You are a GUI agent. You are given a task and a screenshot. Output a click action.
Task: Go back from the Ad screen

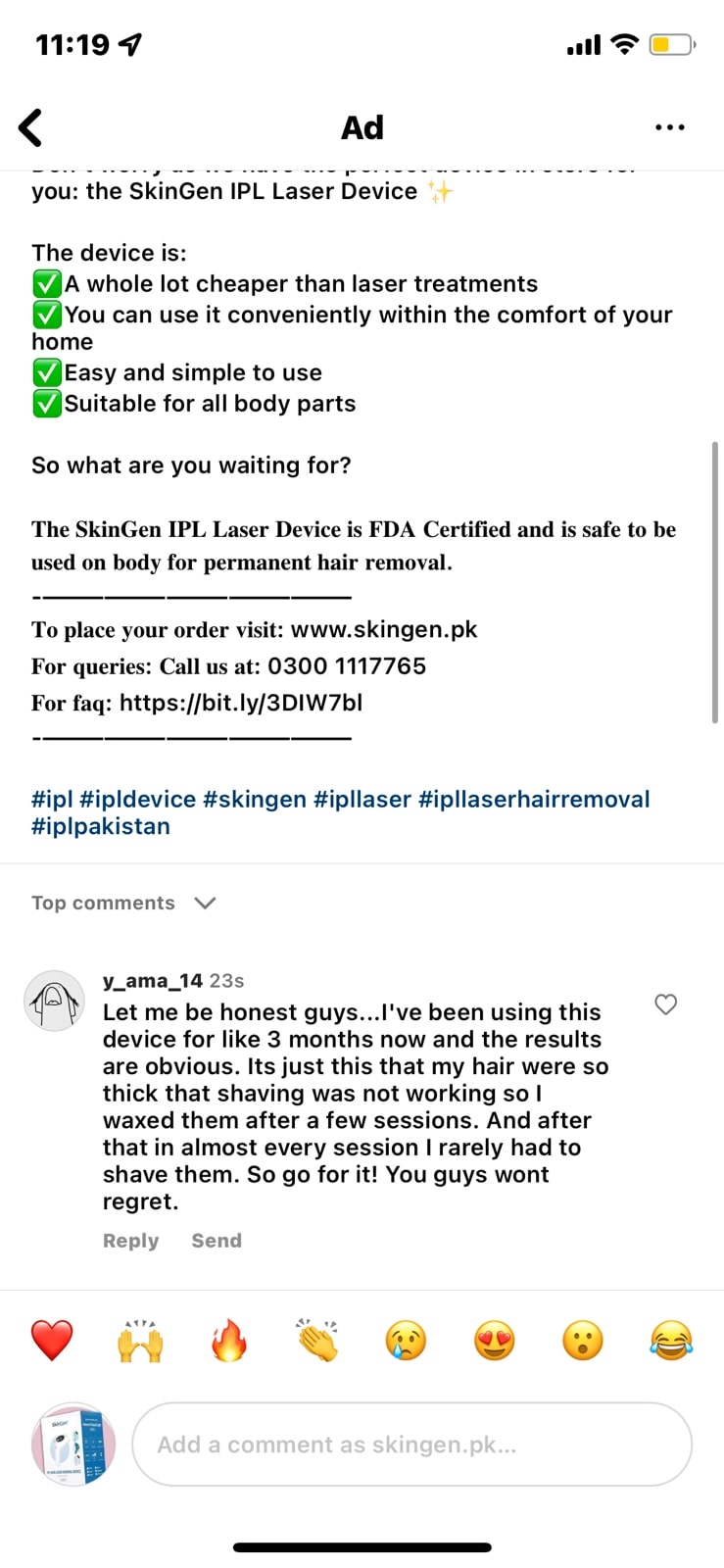(31, 127)
